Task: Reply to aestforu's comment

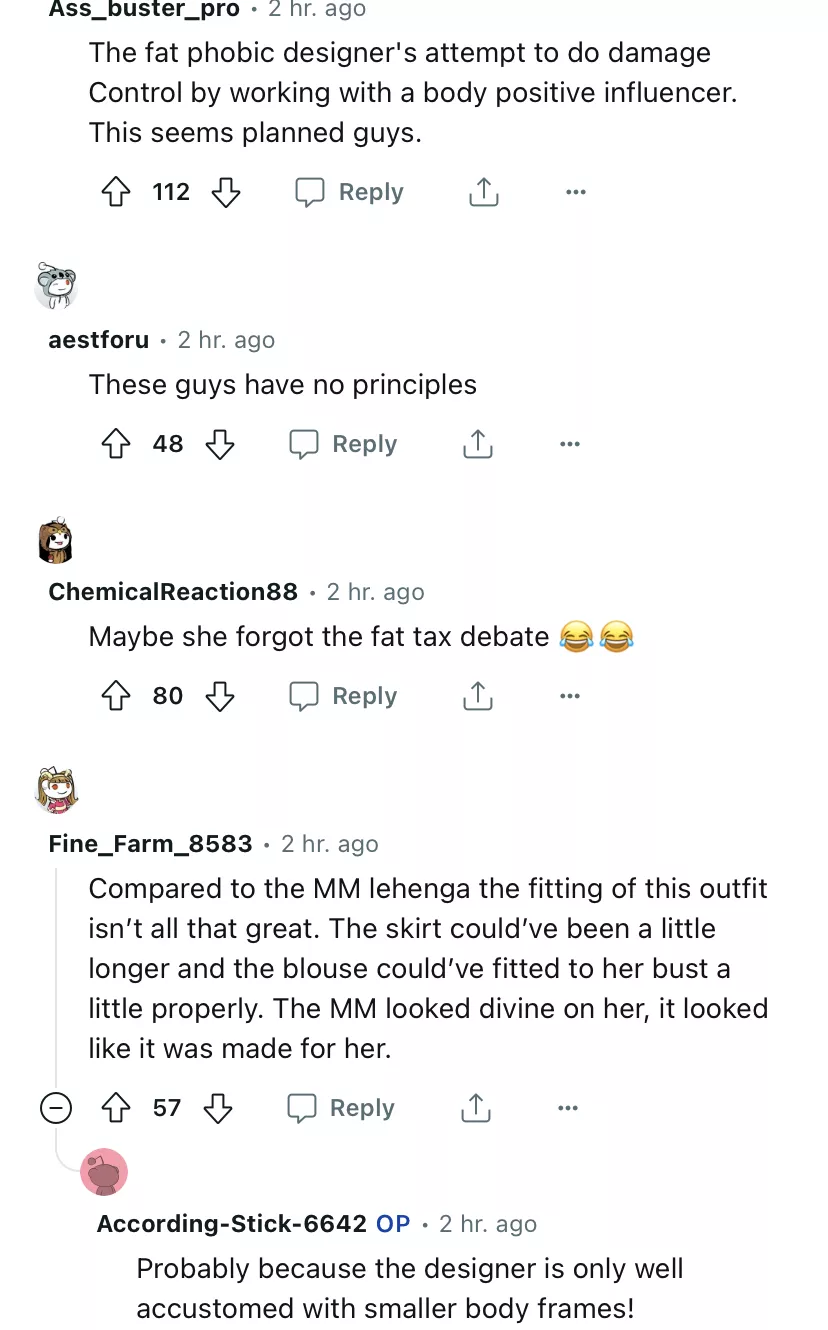Action: point(344,444)
